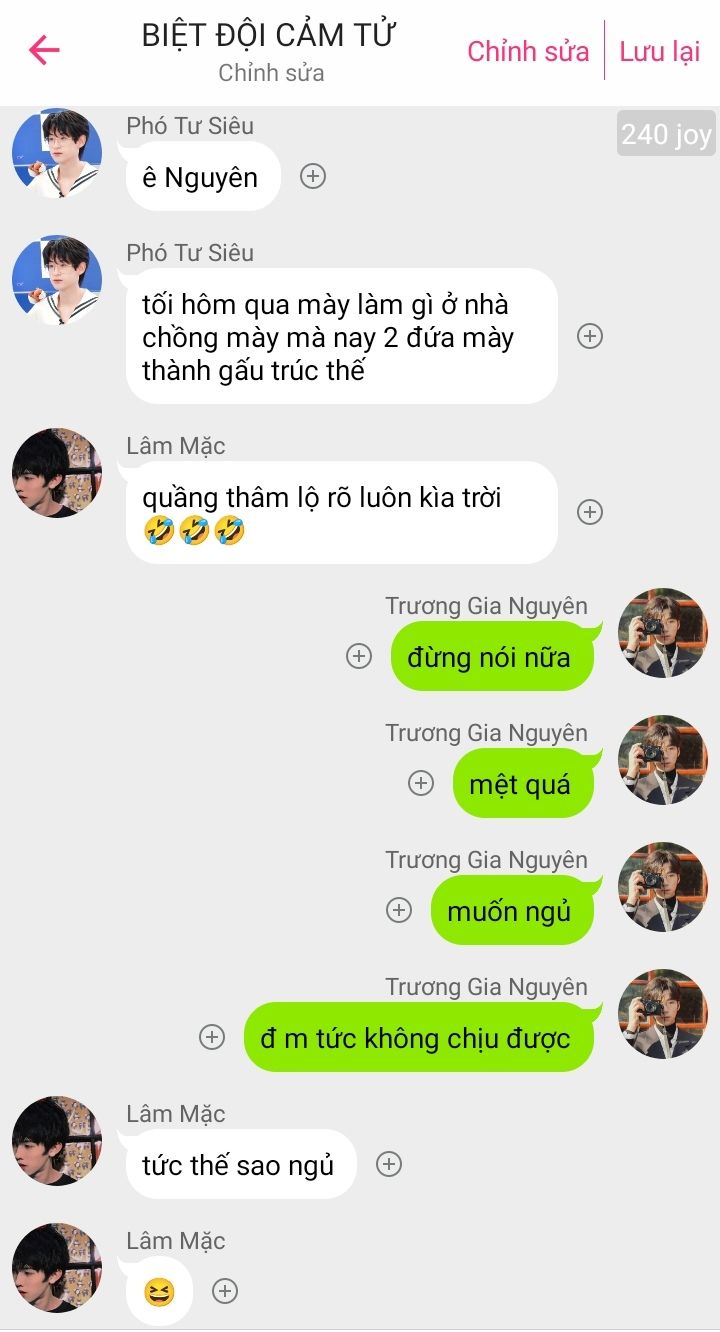
Task: Tap the plus beside "tối hôm qua" message
Action: [x=590, y=336]
